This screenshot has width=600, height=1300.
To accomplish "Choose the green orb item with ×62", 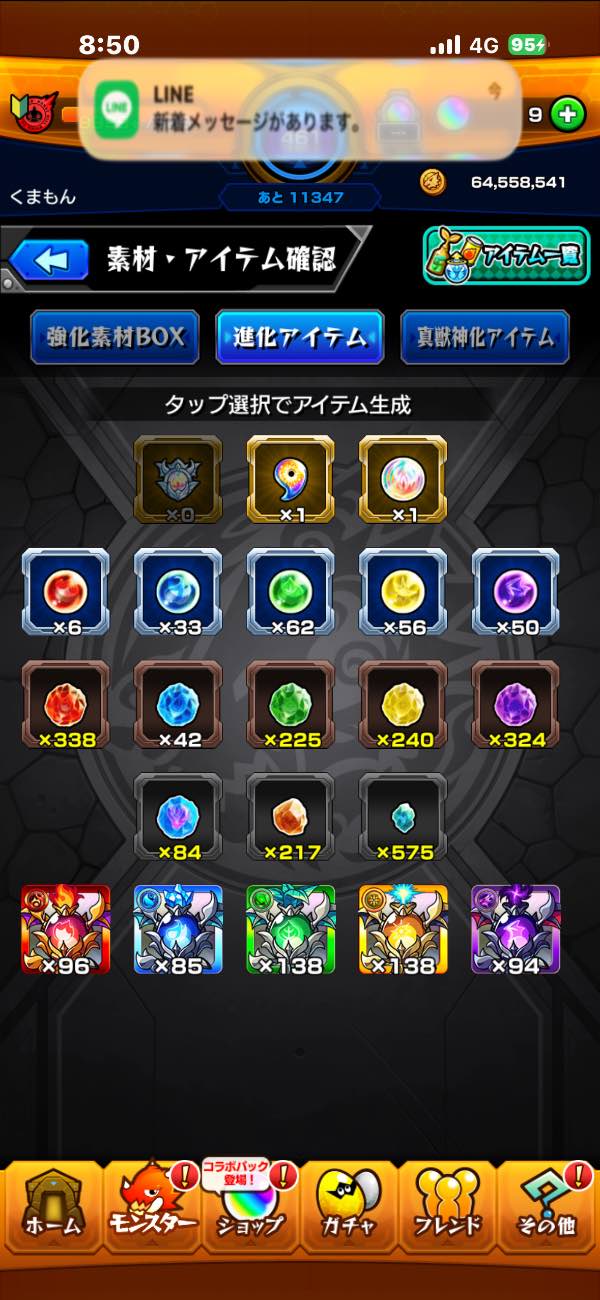I will click(x=291, y=593).
